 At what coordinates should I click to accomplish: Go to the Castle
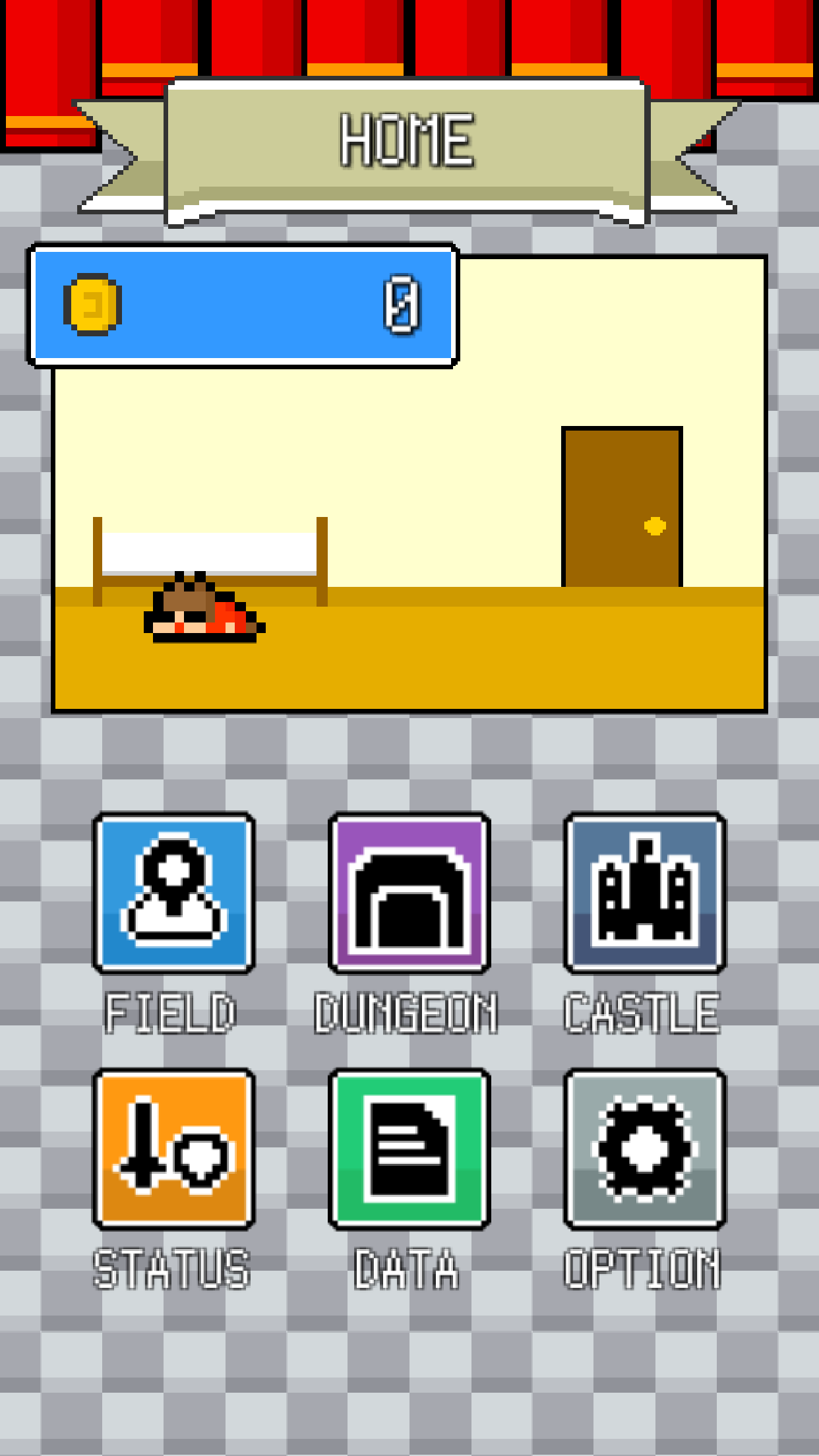[644, 893]
